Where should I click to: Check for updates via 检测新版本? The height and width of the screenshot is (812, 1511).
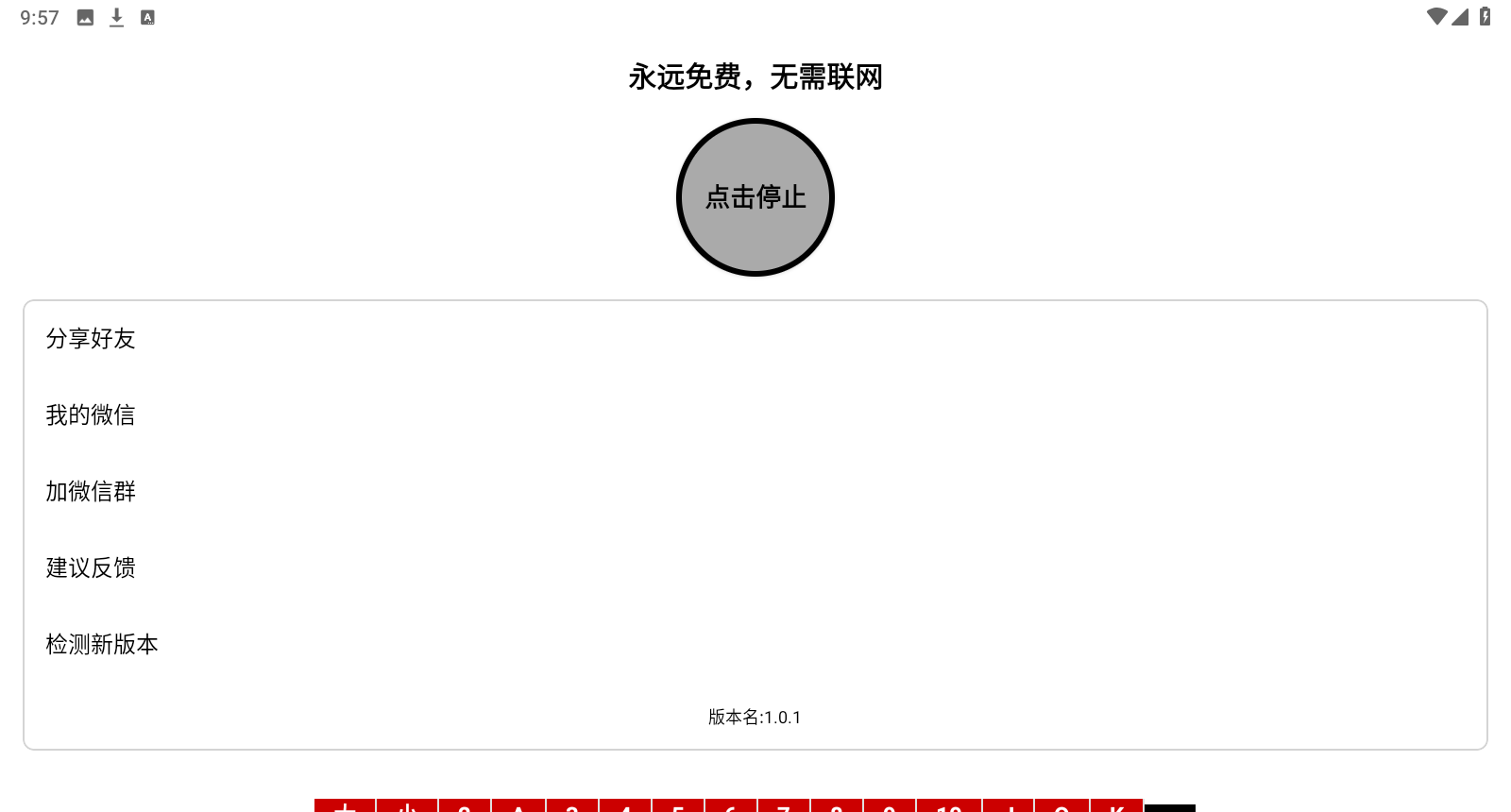coord(102,645)
